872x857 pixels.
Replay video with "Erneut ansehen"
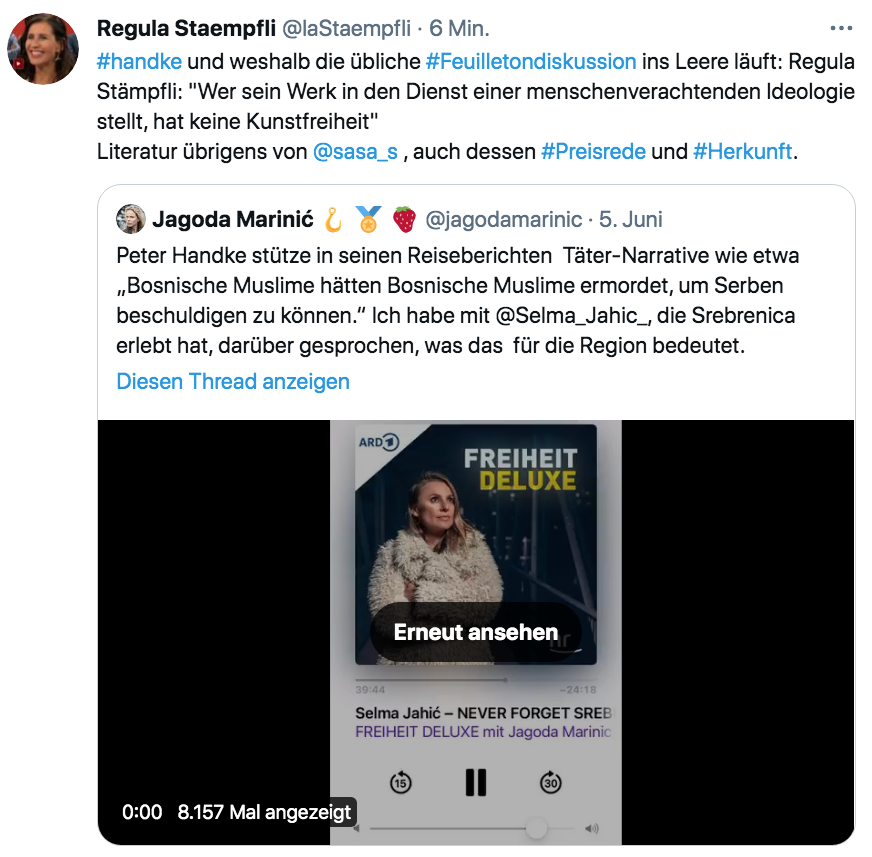(476, 632)
